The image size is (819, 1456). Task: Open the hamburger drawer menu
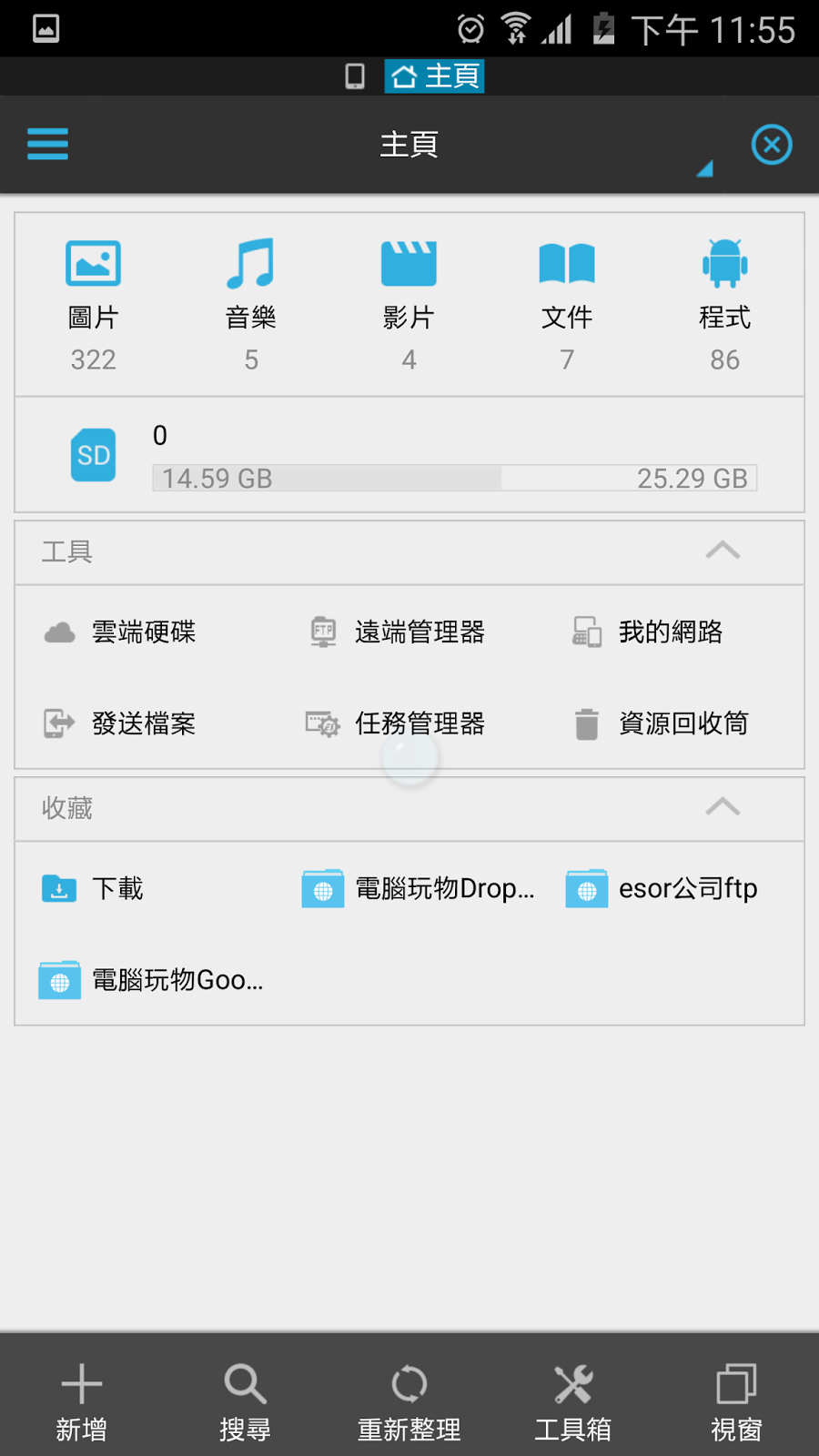[x=47, y=144]
